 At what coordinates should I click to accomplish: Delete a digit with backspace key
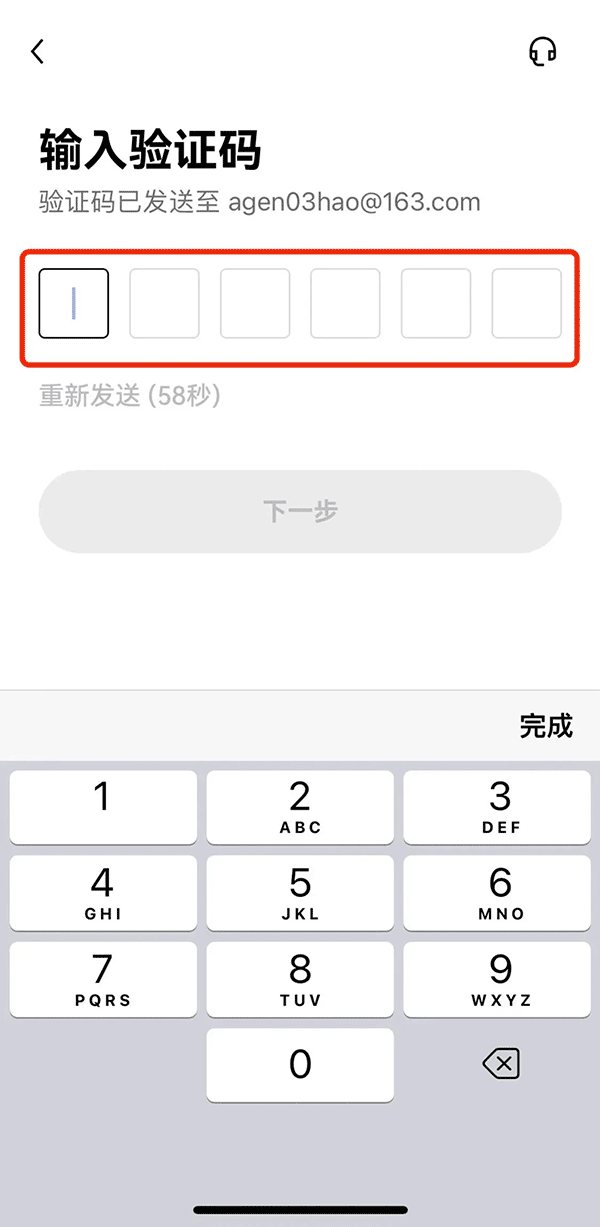[500, 1065]
